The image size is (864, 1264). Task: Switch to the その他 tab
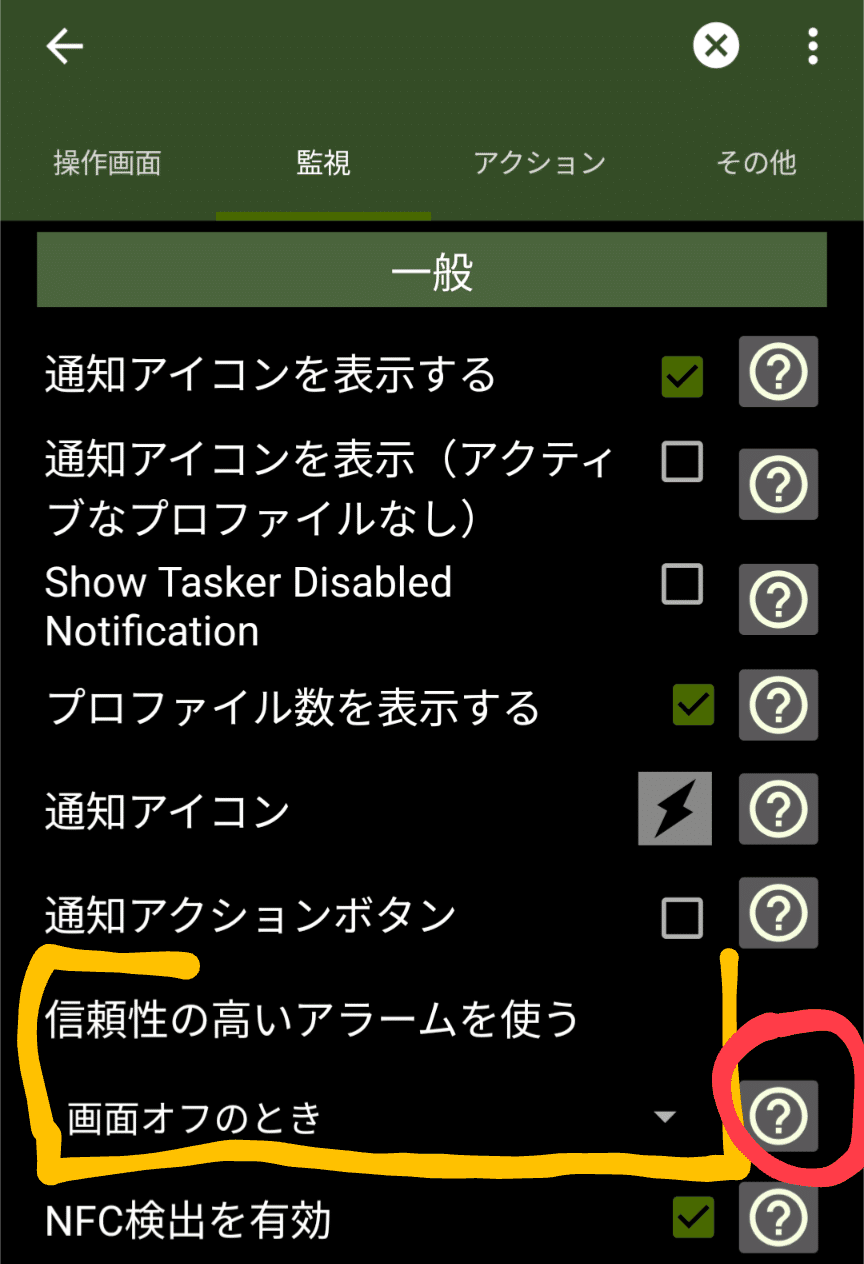point(756,163)
